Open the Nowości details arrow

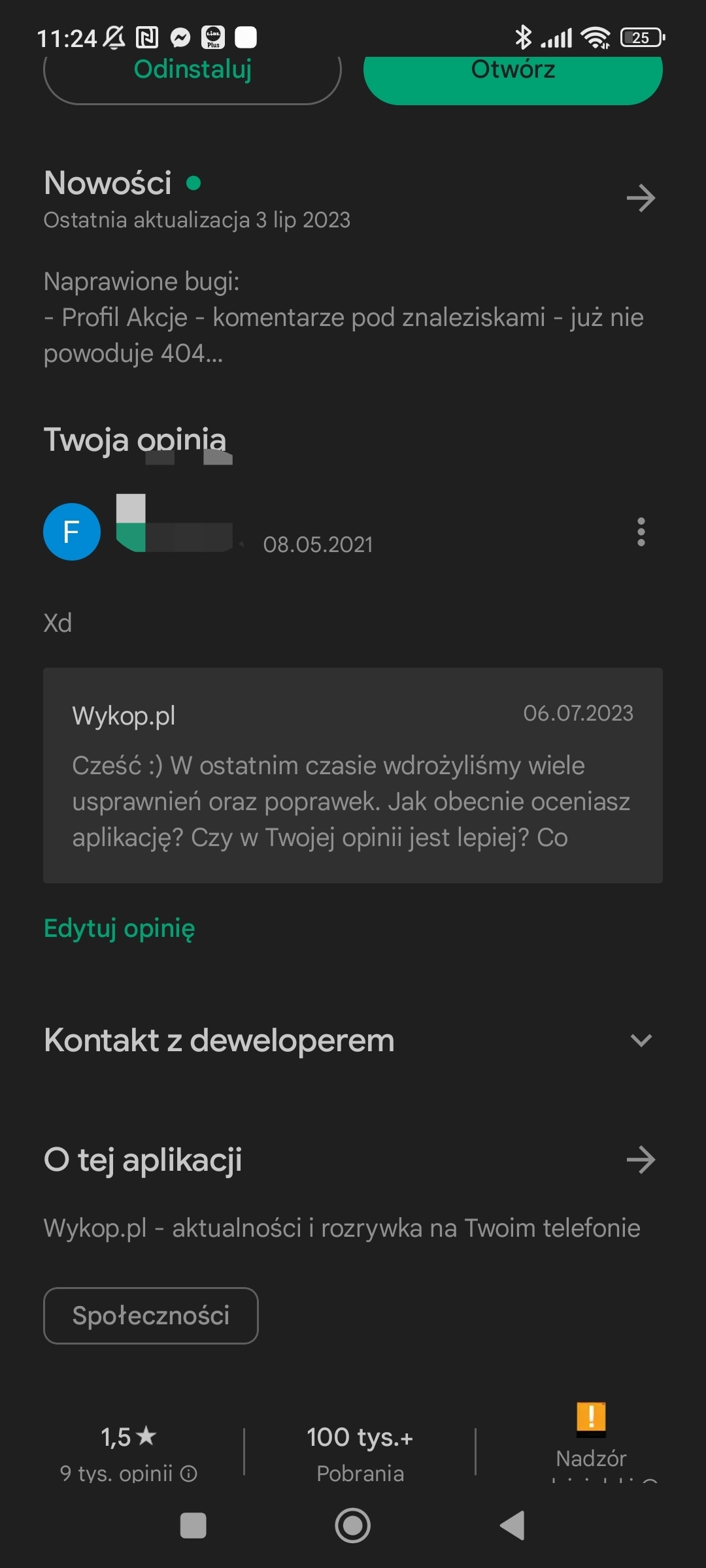tap(641, 198)
